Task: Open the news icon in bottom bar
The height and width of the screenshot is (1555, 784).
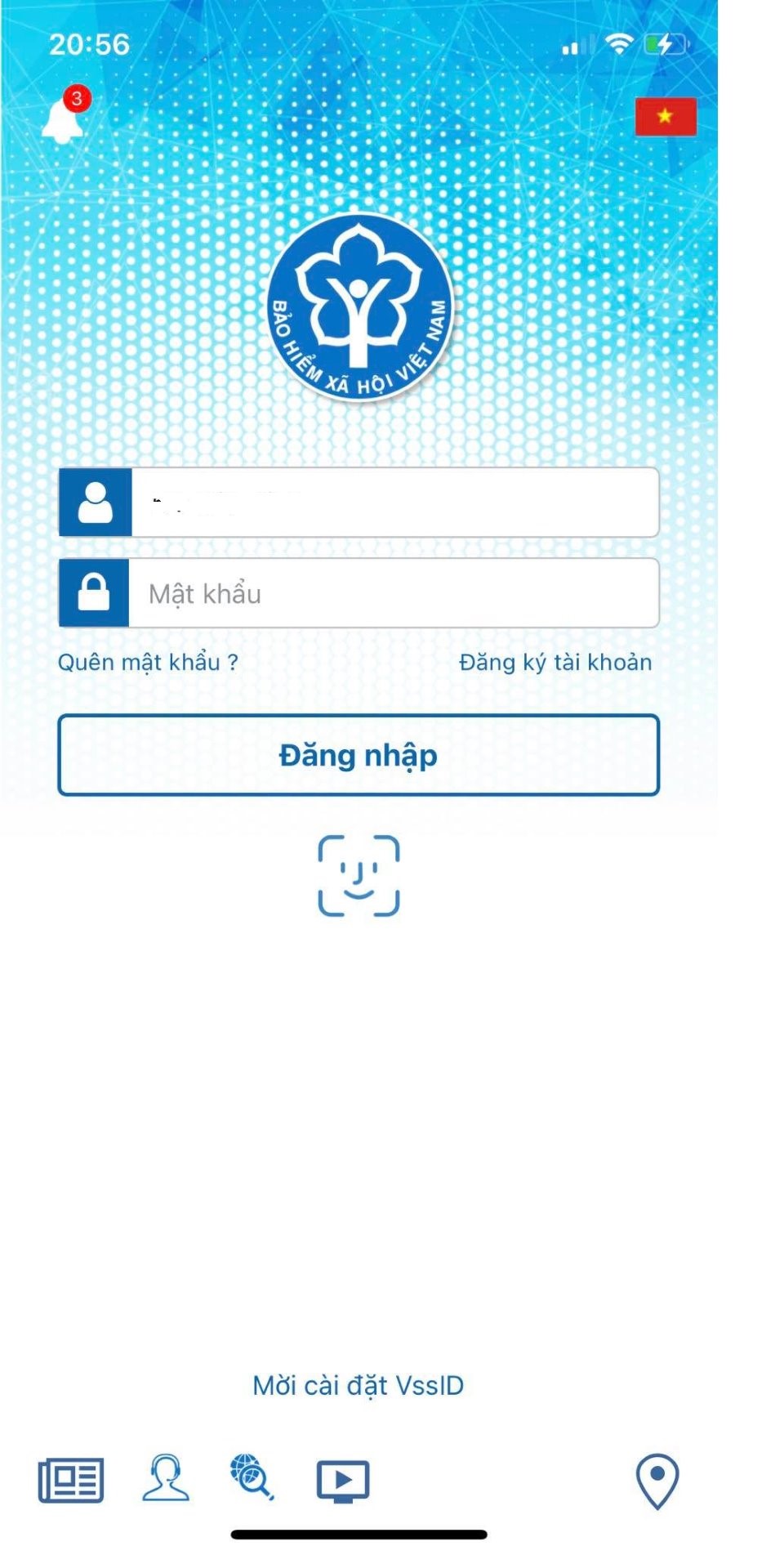Action: pos(71,1480)
